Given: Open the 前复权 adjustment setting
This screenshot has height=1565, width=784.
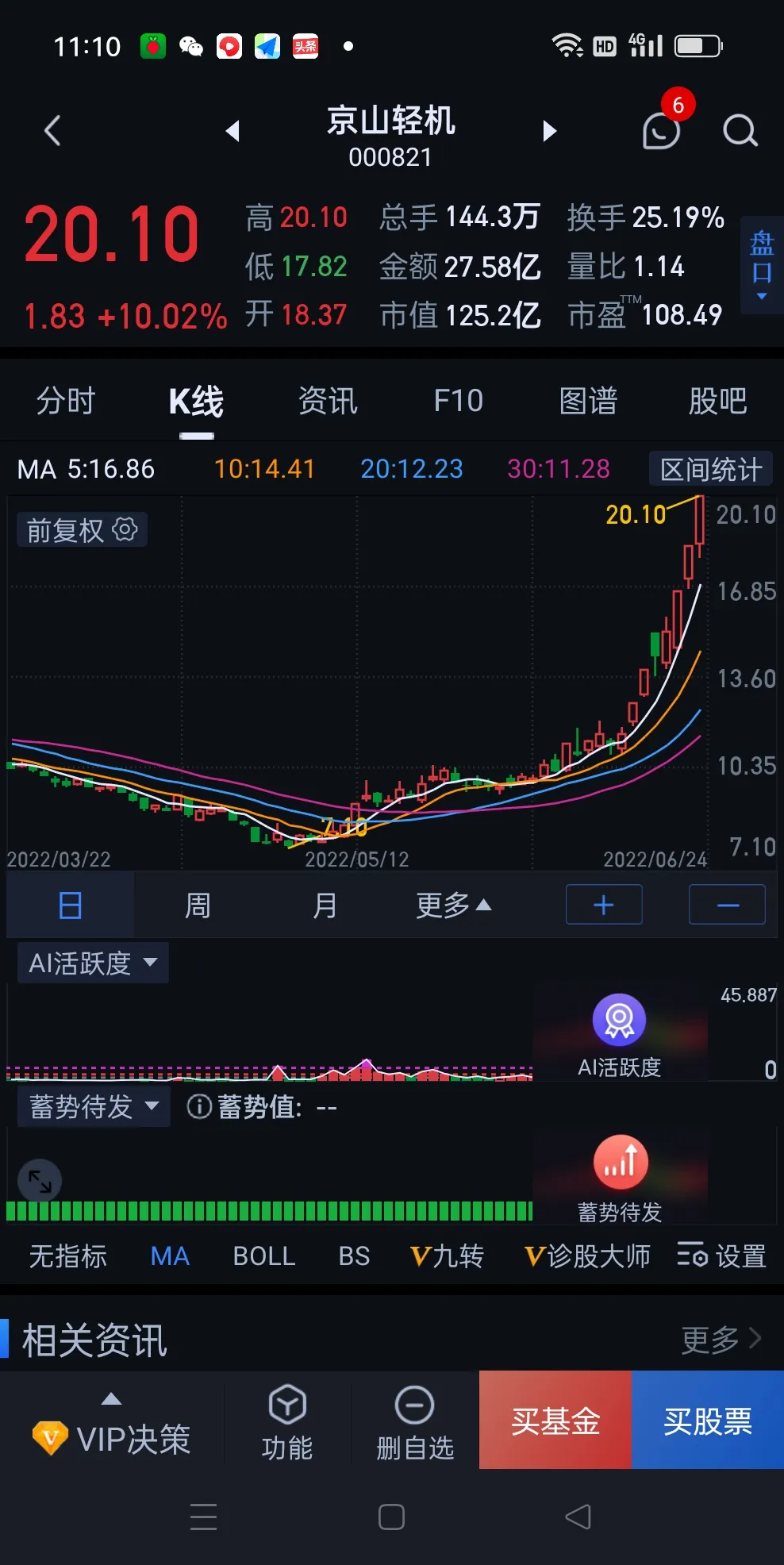Looking at the screenshot, I should [x=82, y=529].
